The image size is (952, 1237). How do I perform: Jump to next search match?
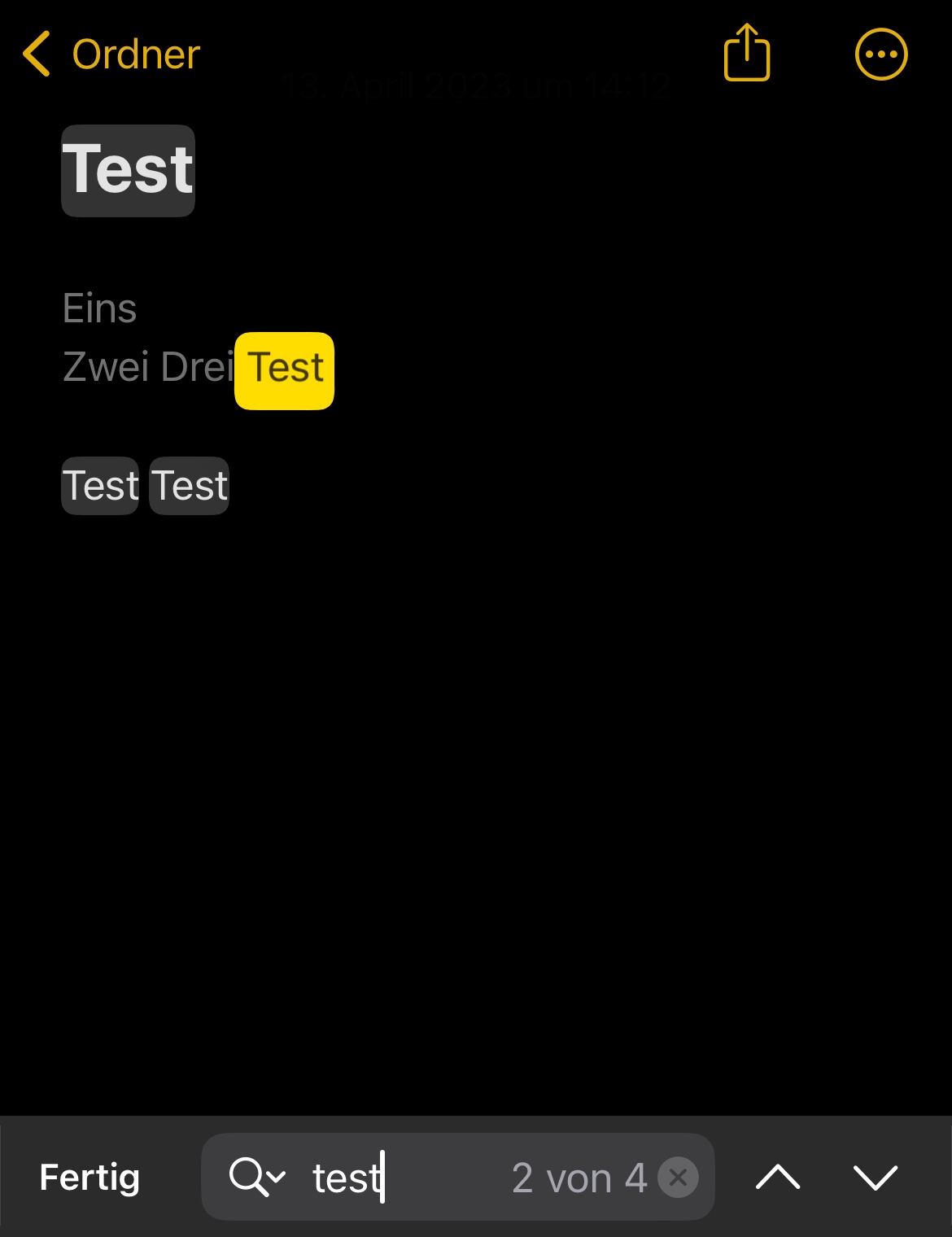876,1178
